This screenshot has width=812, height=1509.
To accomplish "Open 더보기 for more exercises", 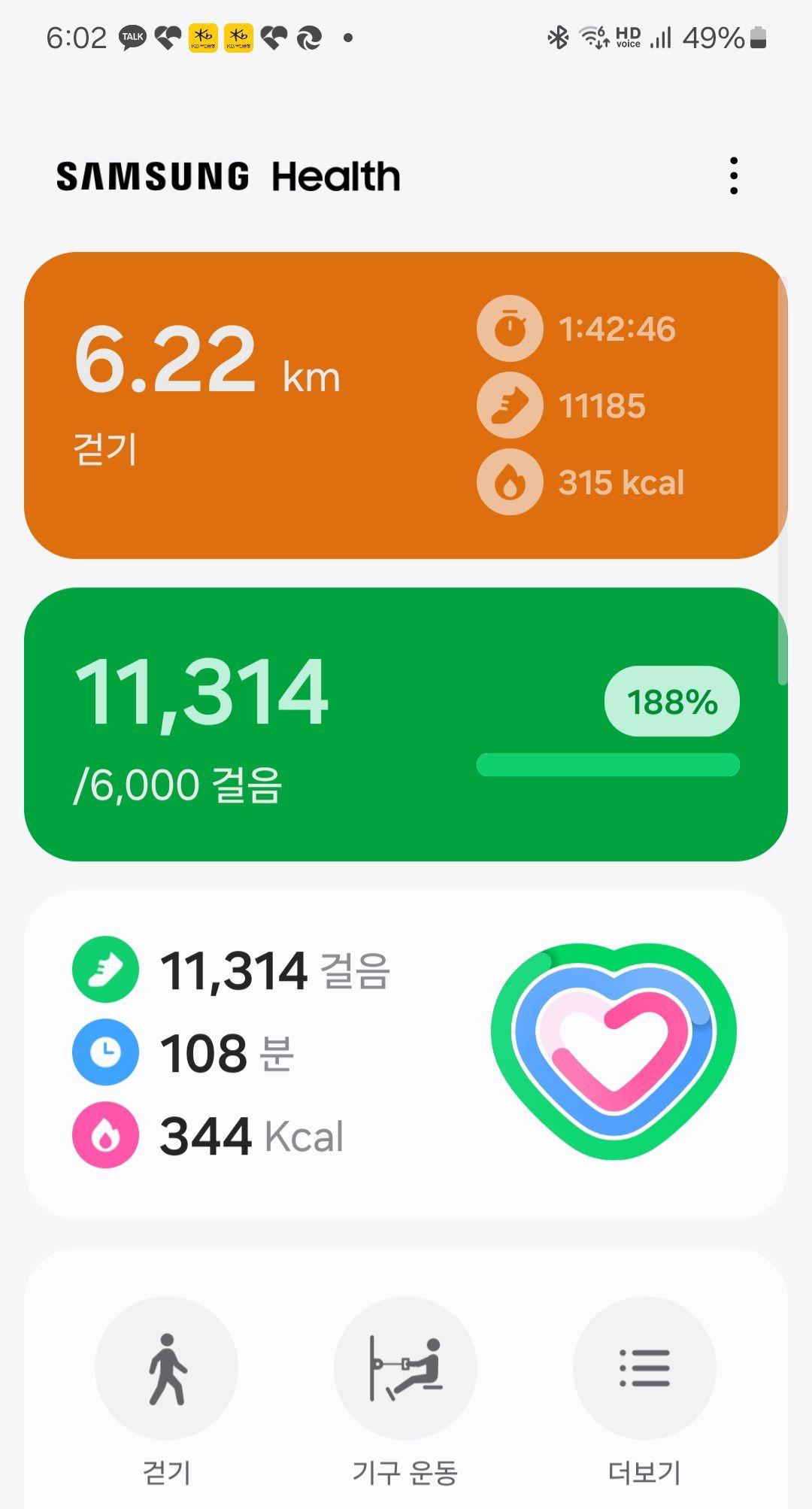I will click(644, 1368).
